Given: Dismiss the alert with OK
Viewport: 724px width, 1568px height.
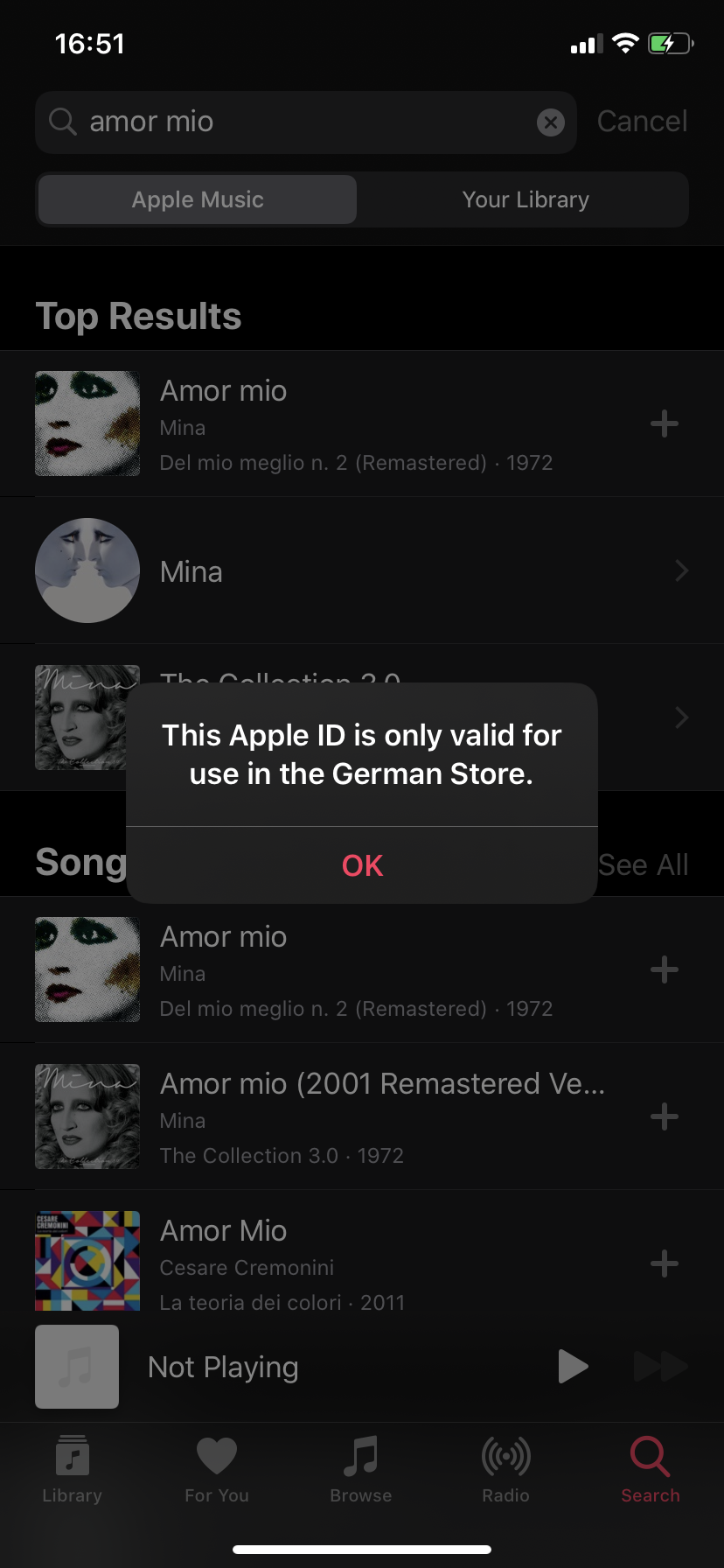Looking at the screenshot, I should click(x=362, y=865).
